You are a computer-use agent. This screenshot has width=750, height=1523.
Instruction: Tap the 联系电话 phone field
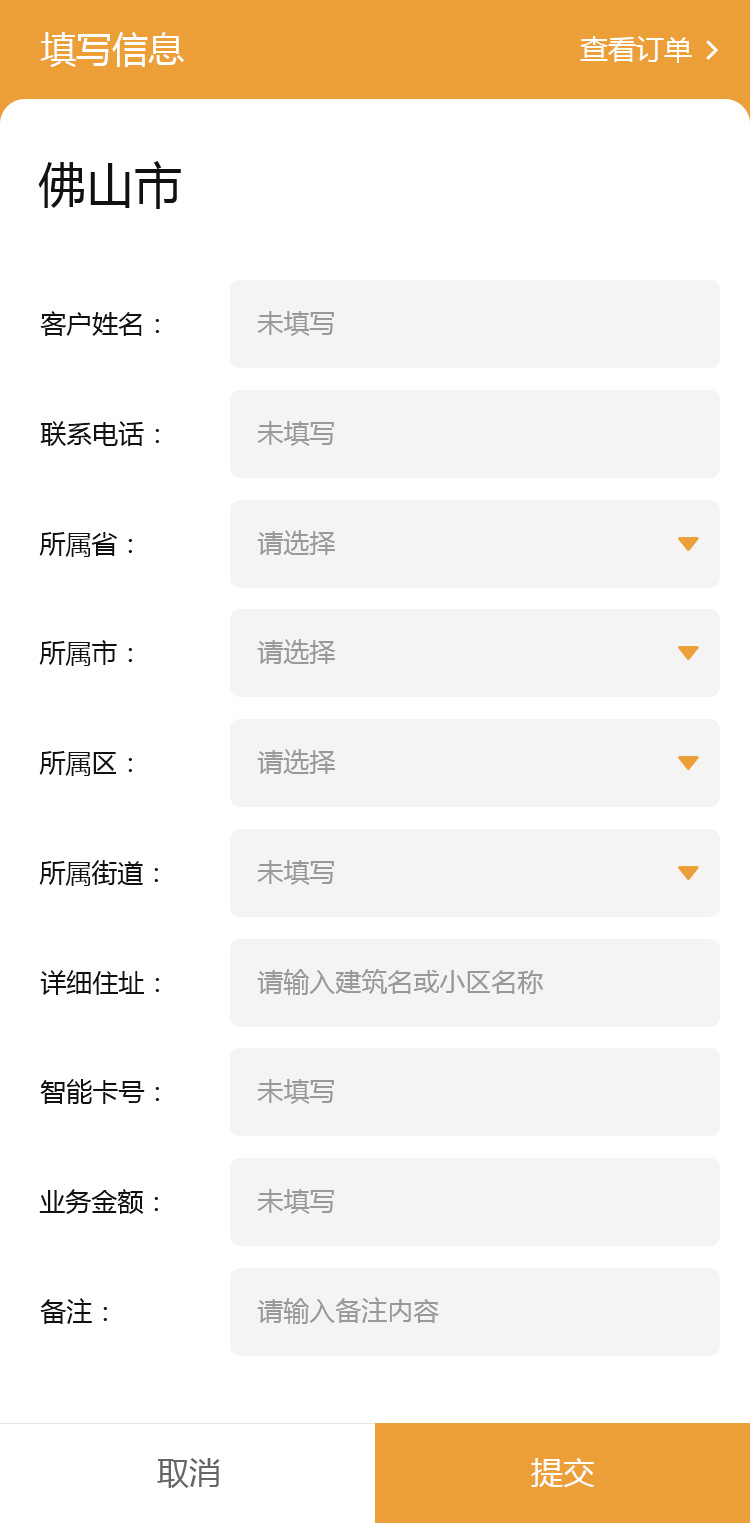pyautogui.click(x=474, y=434)
